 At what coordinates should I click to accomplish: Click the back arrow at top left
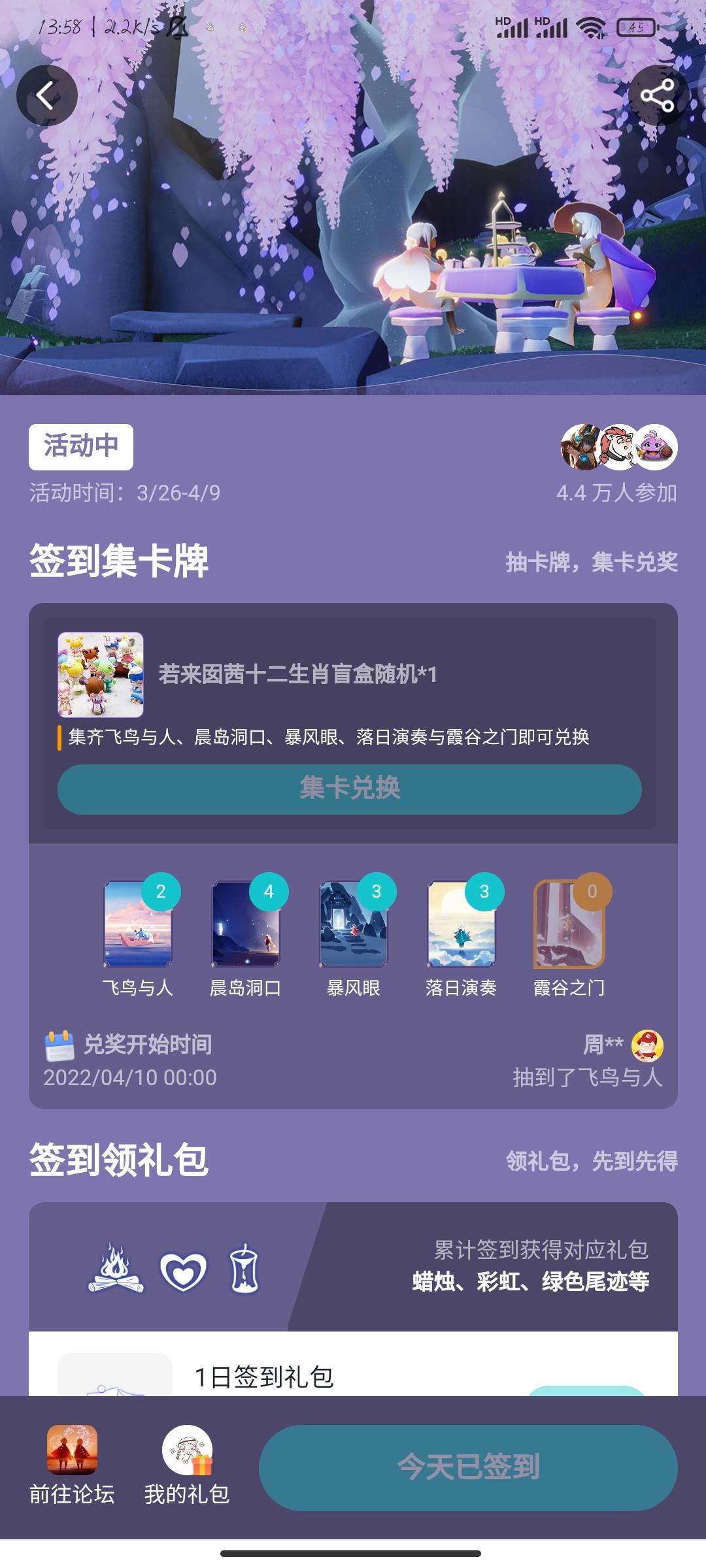tap(44, 94)
